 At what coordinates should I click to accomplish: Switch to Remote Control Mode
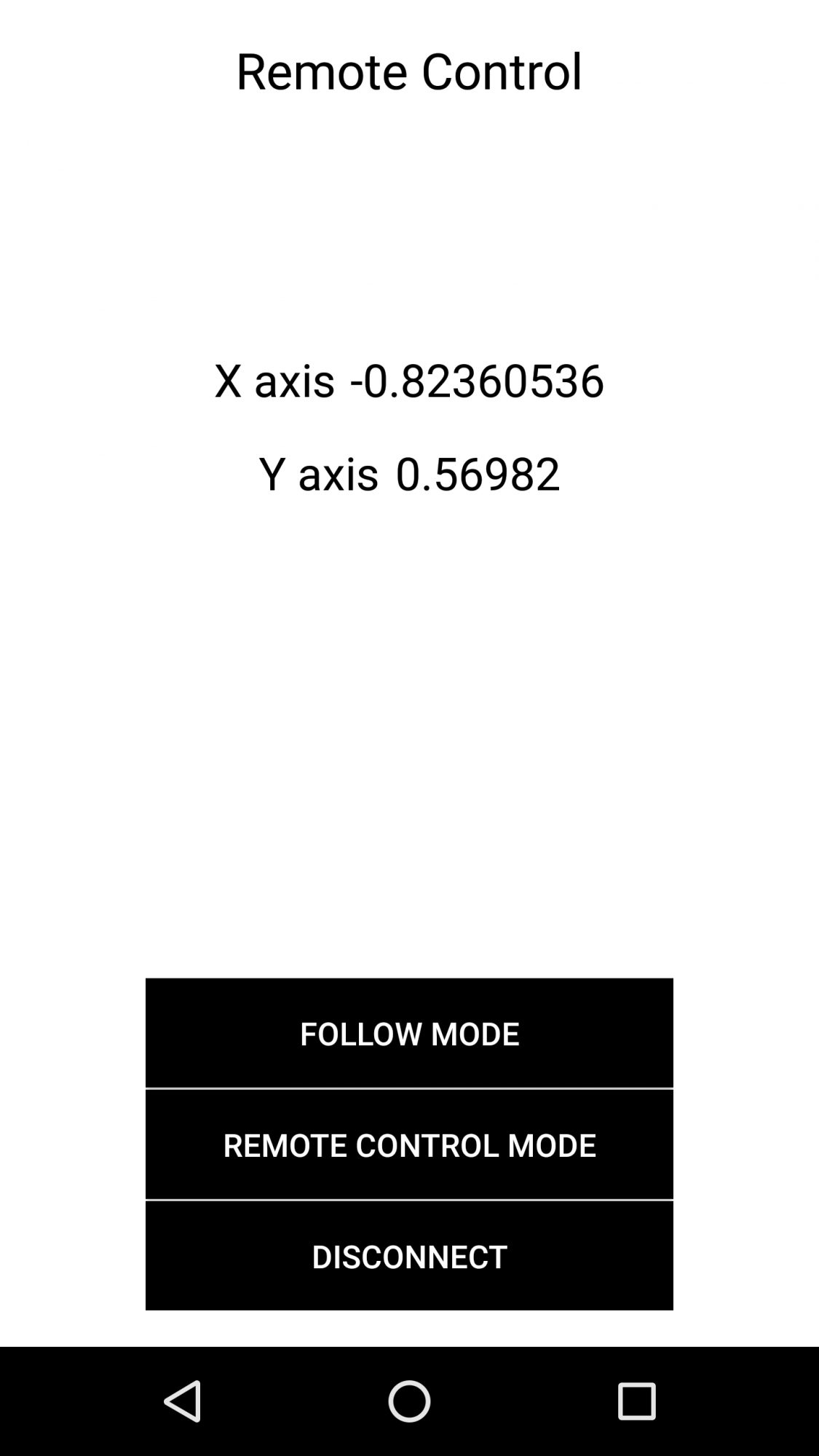(x=409, y=1144)
